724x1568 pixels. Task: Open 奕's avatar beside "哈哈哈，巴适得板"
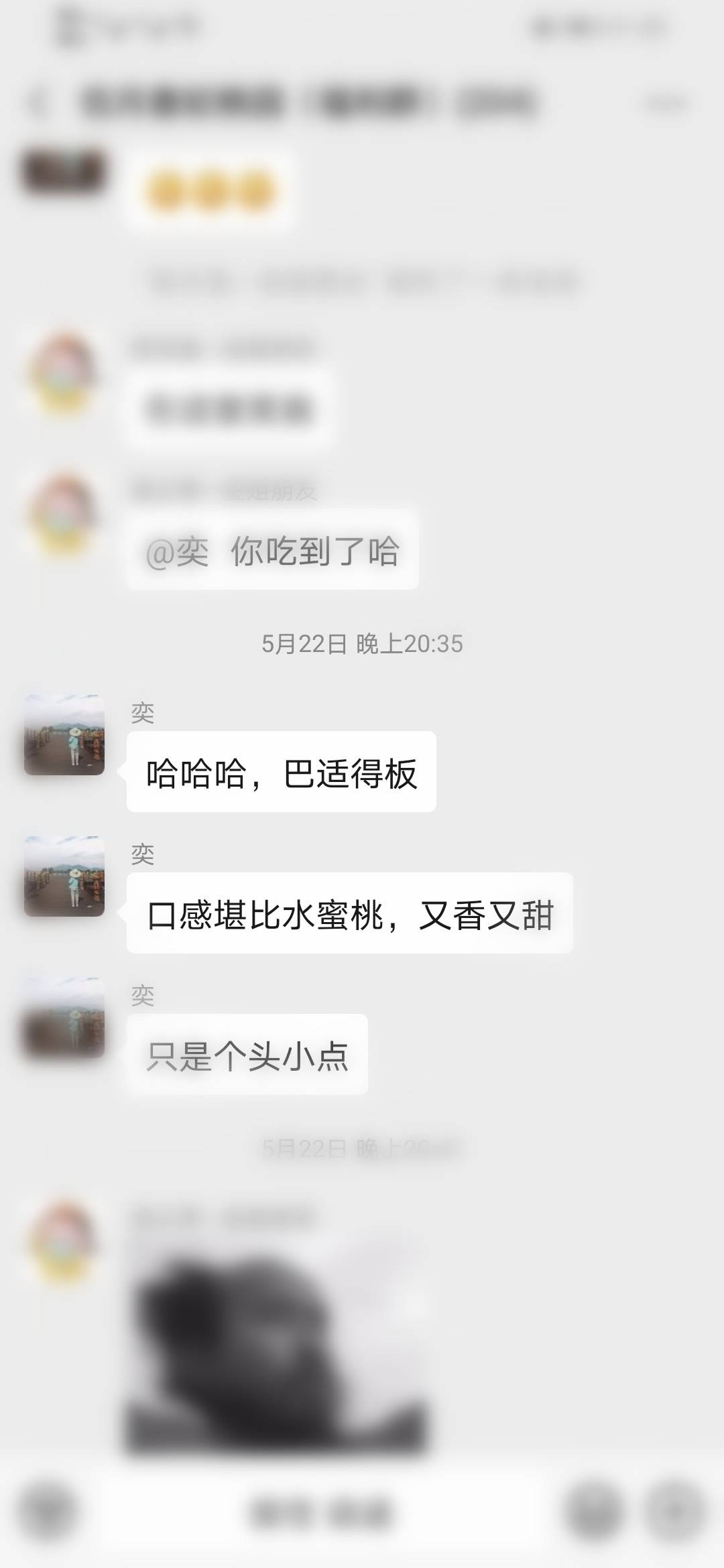coord(64,735)
